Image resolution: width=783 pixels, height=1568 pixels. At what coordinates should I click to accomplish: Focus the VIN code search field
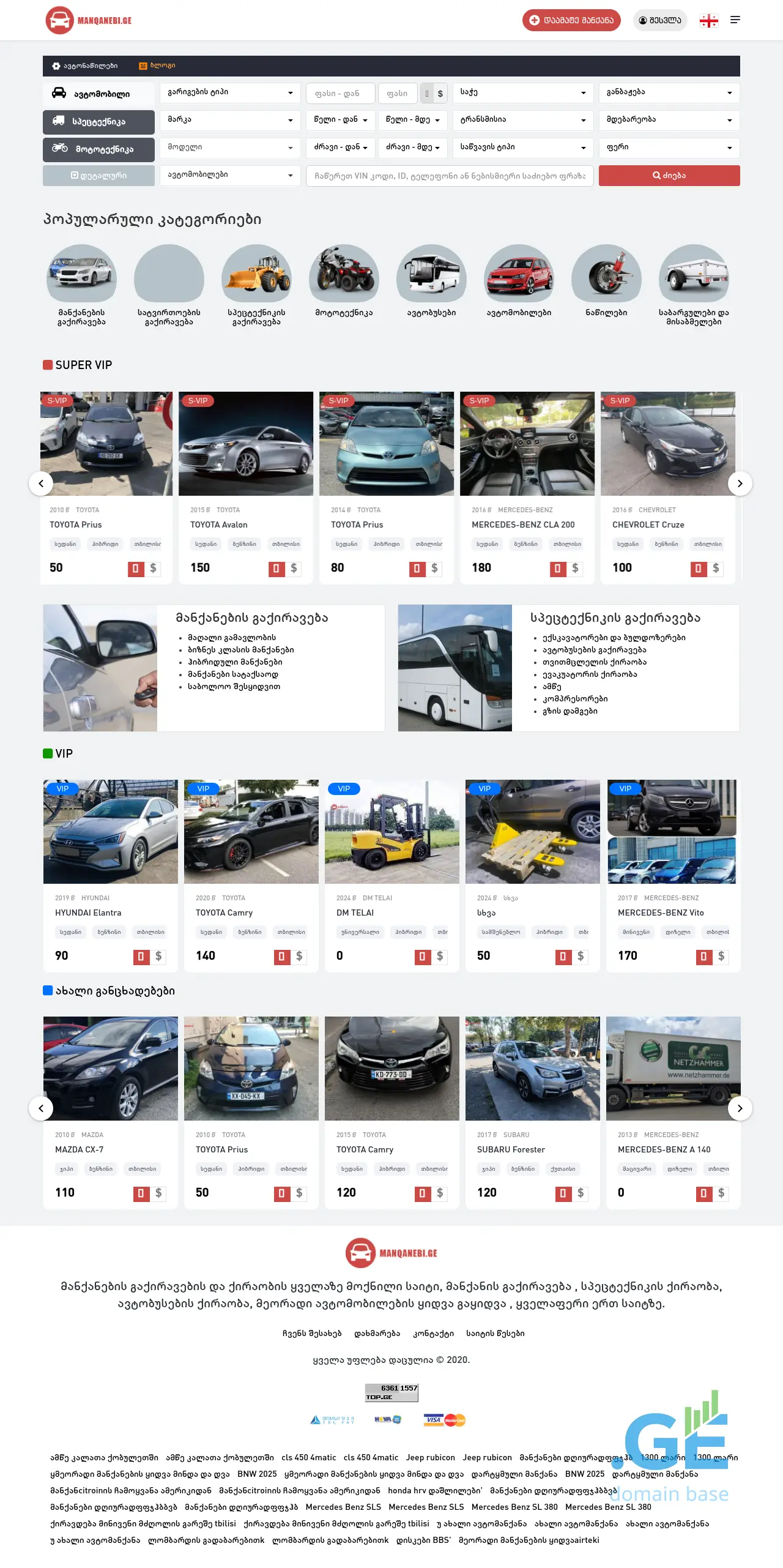point(450,176)
